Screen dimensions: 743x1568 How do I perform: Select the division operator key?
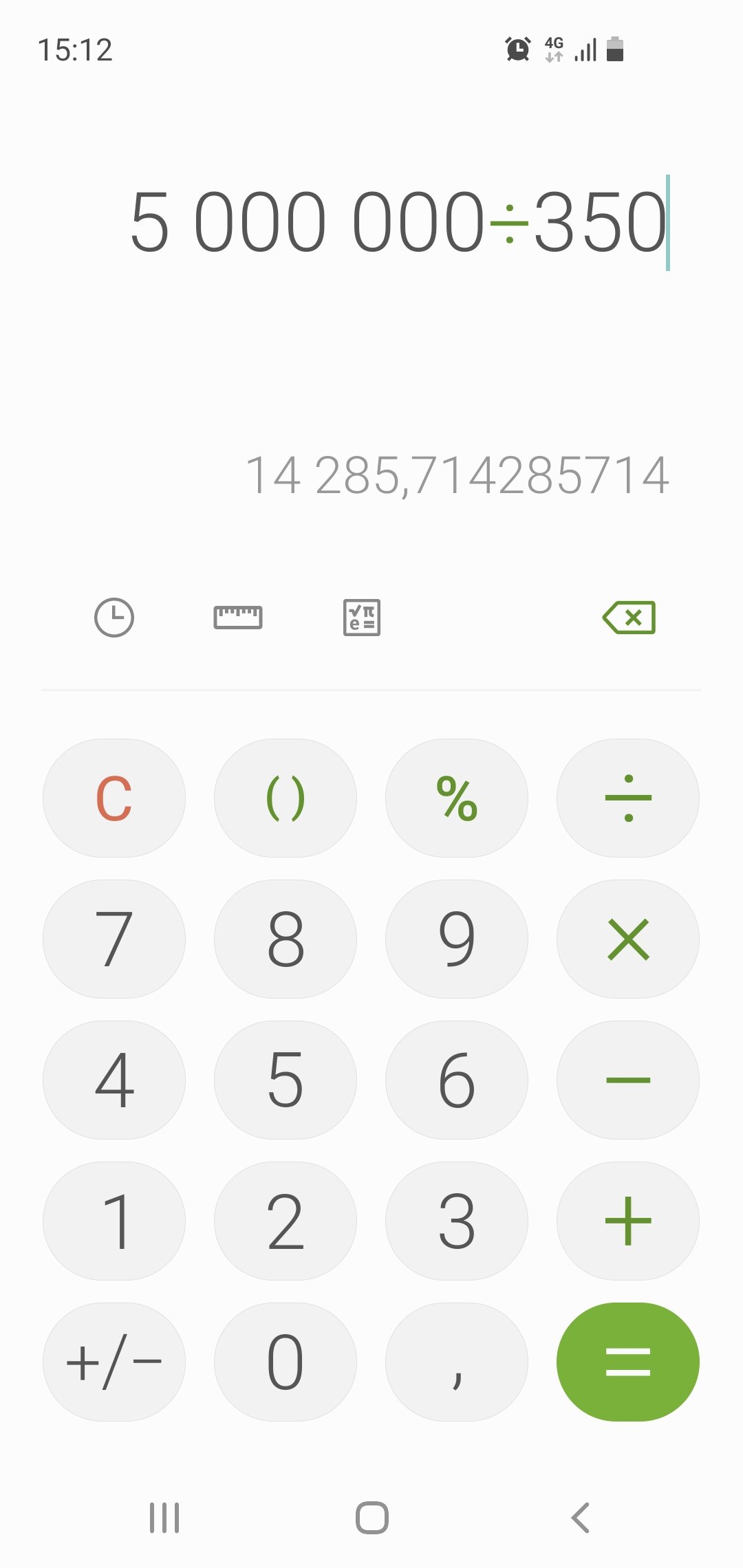[x=628, y=798]
